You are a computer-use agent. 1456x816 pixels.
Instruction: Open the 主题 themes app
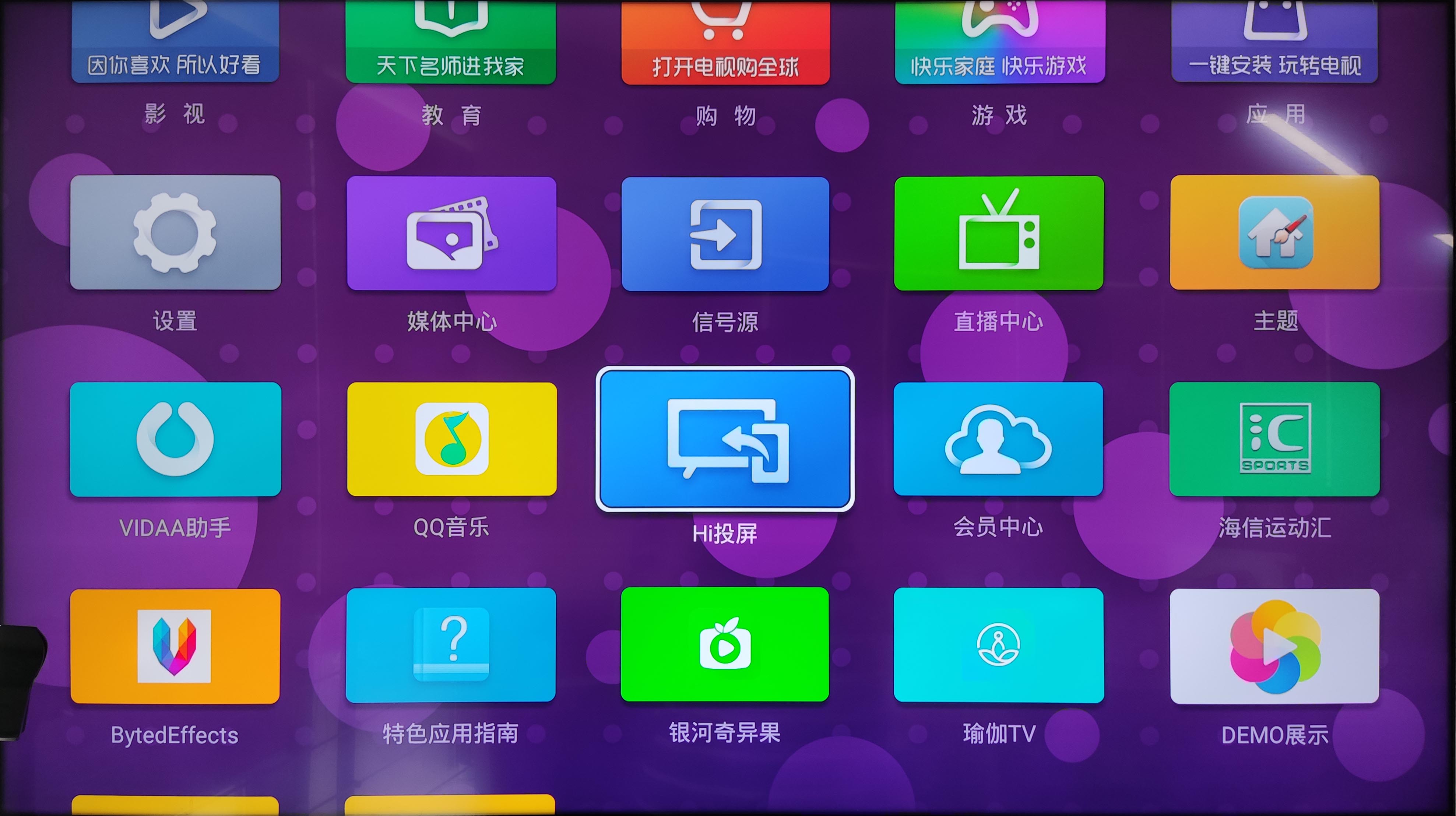(1274, 232)
